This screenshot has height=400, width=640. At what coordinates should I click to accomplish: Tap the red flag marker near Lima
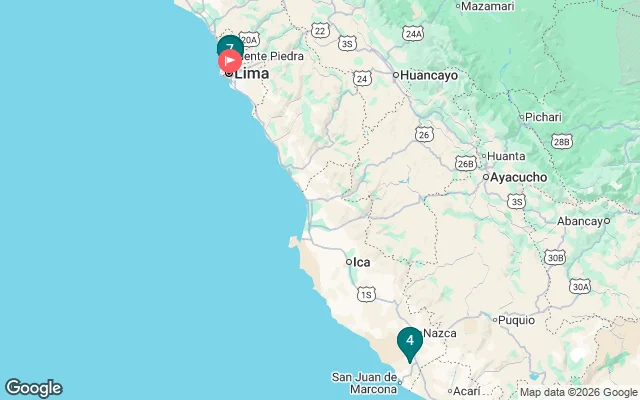[x=229, y=61]
